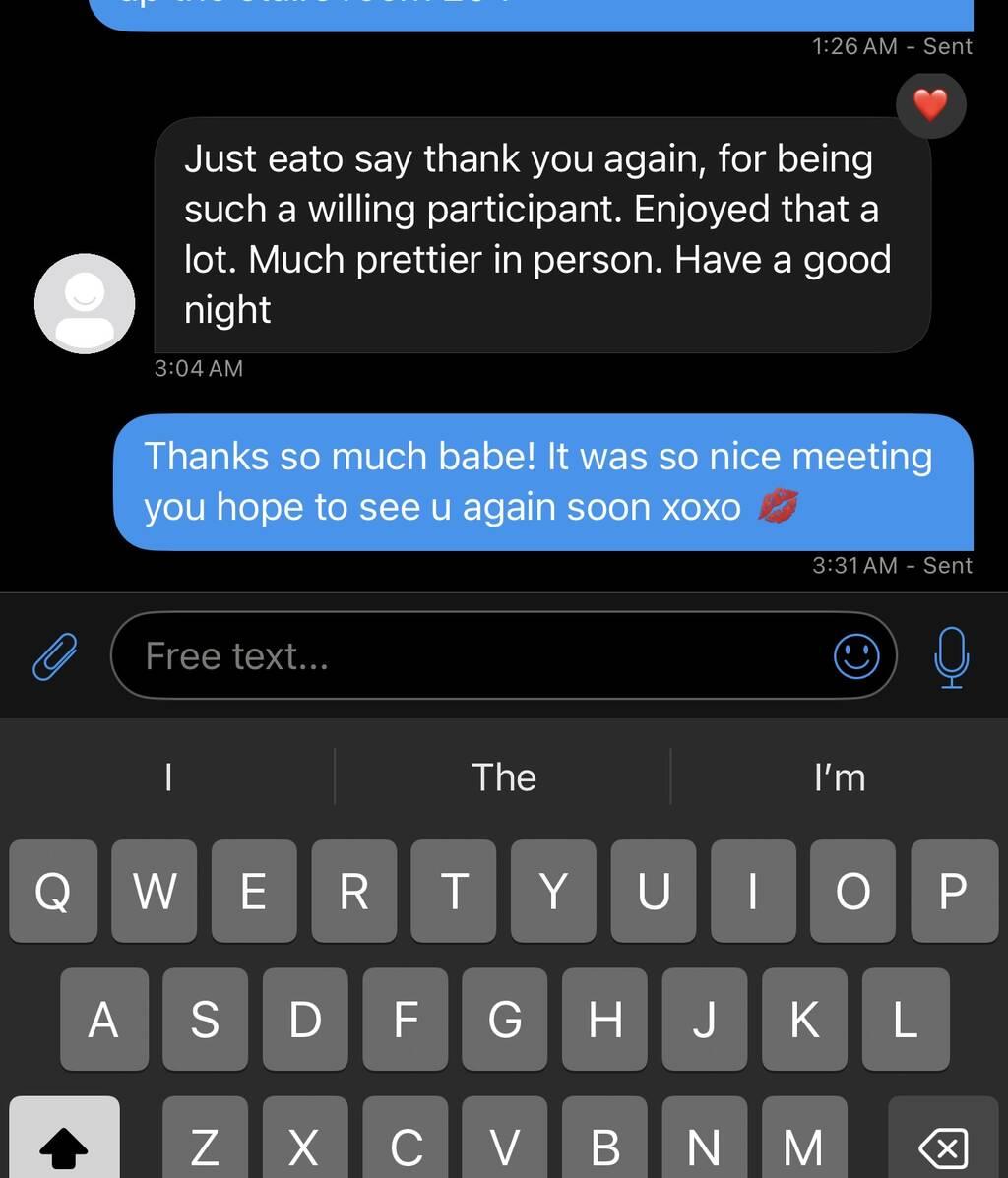The image size is (1008, 1178).
Task: Insert keyboard suggestion "I'm"
Action: pos(839,777)
